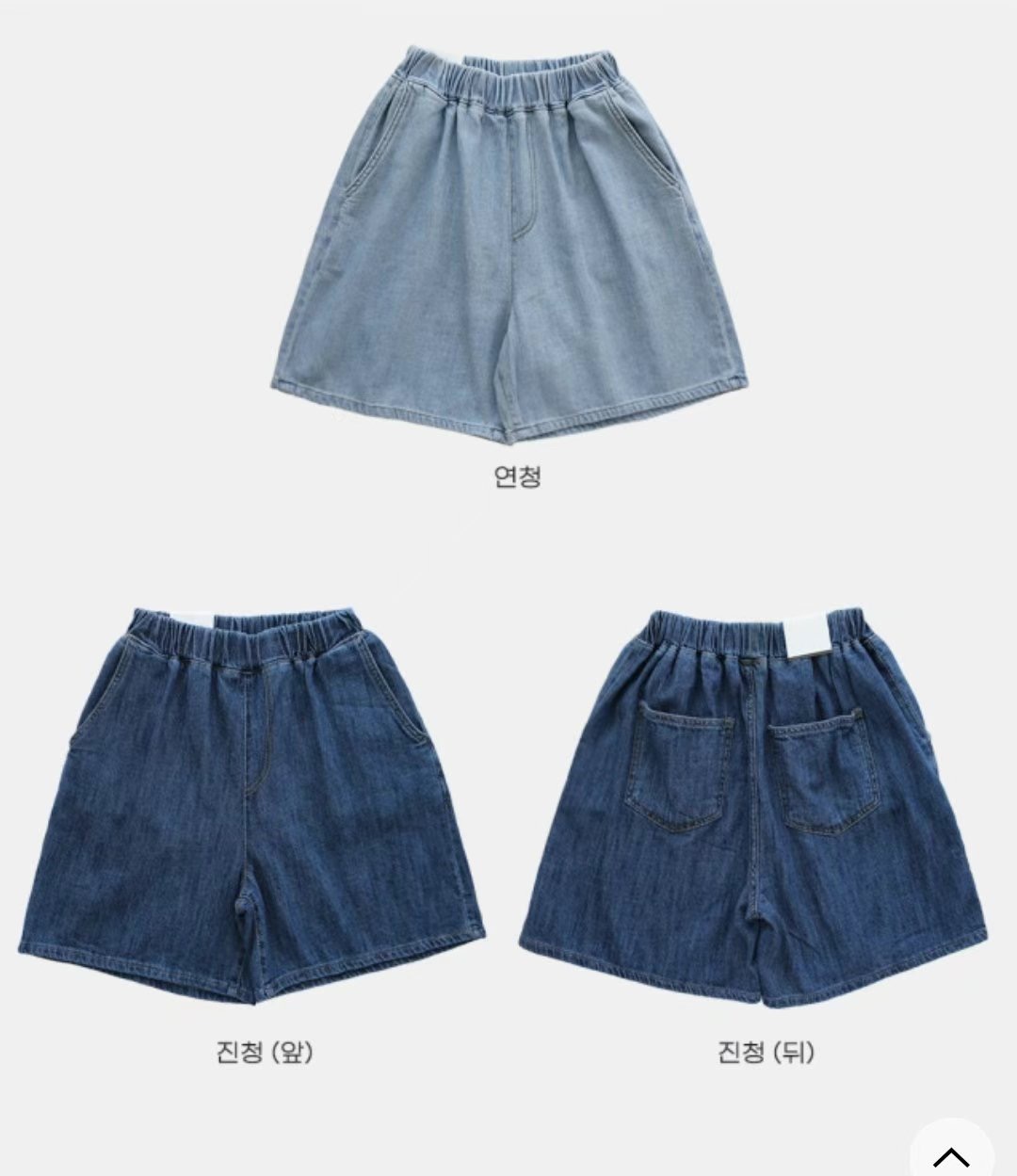Tap the scroll-to-top arrow button

(x=951, y=1154)
